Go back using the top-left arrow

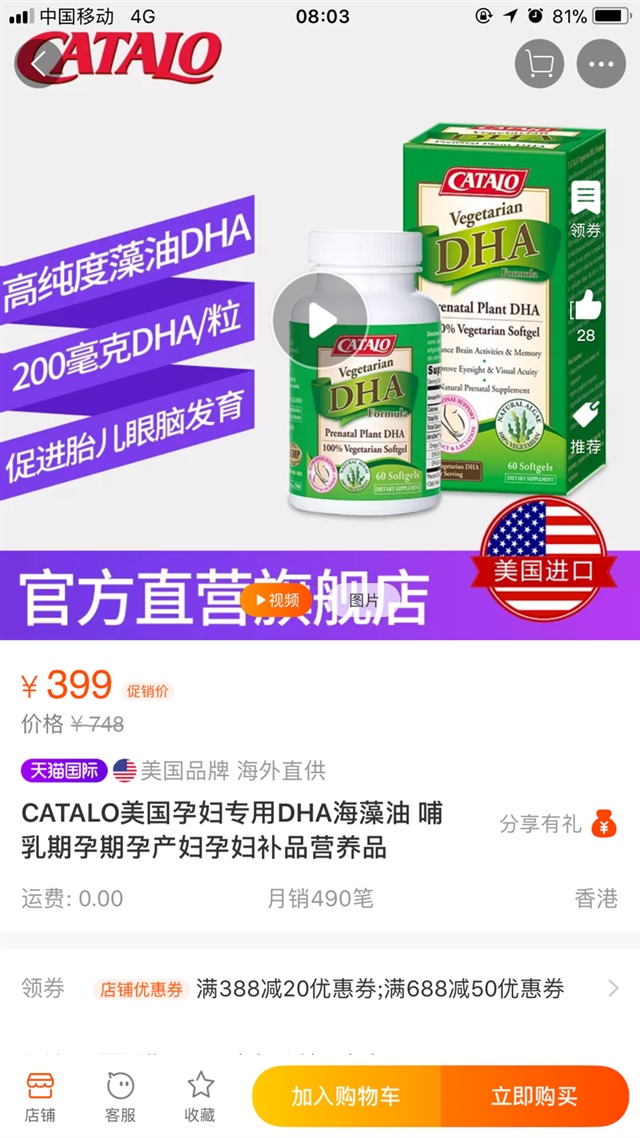click(38, 63)
